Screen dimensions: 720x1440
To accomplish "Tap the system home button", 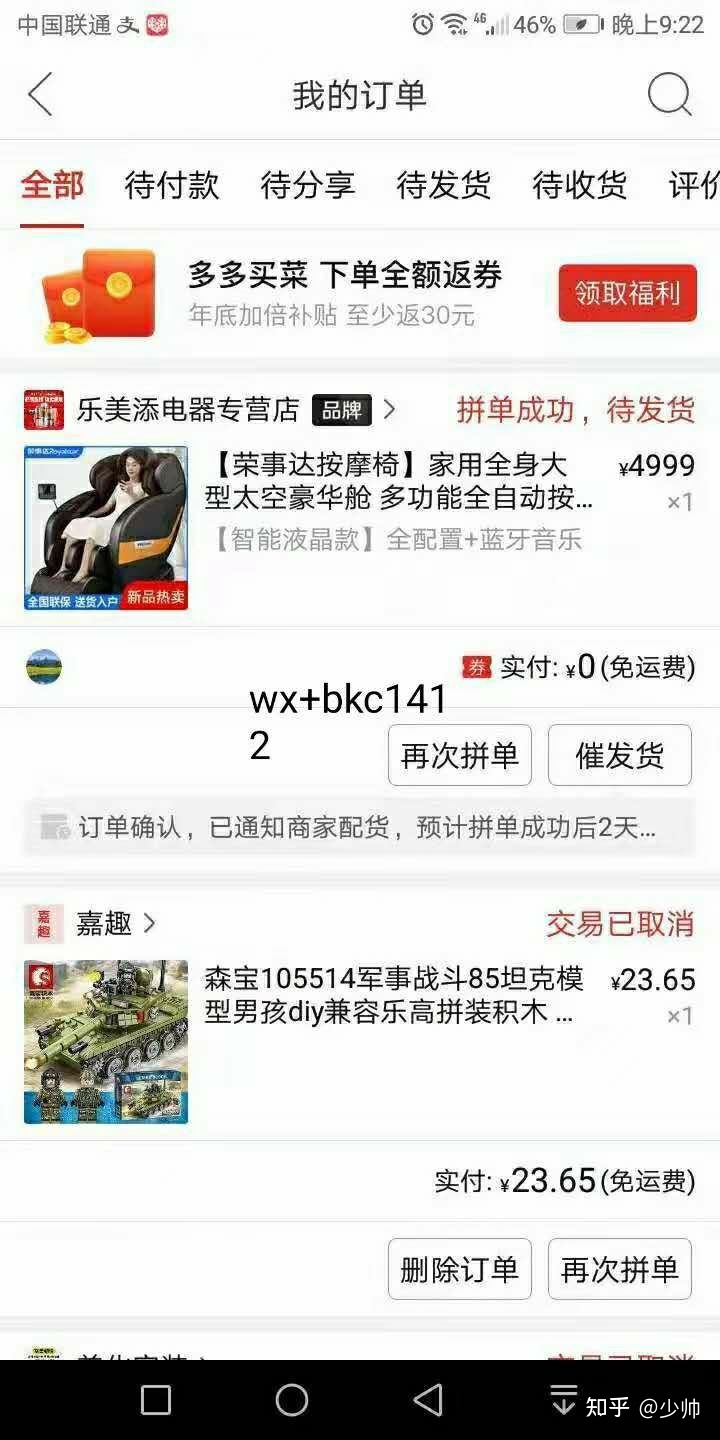I will coord(292,1400).
